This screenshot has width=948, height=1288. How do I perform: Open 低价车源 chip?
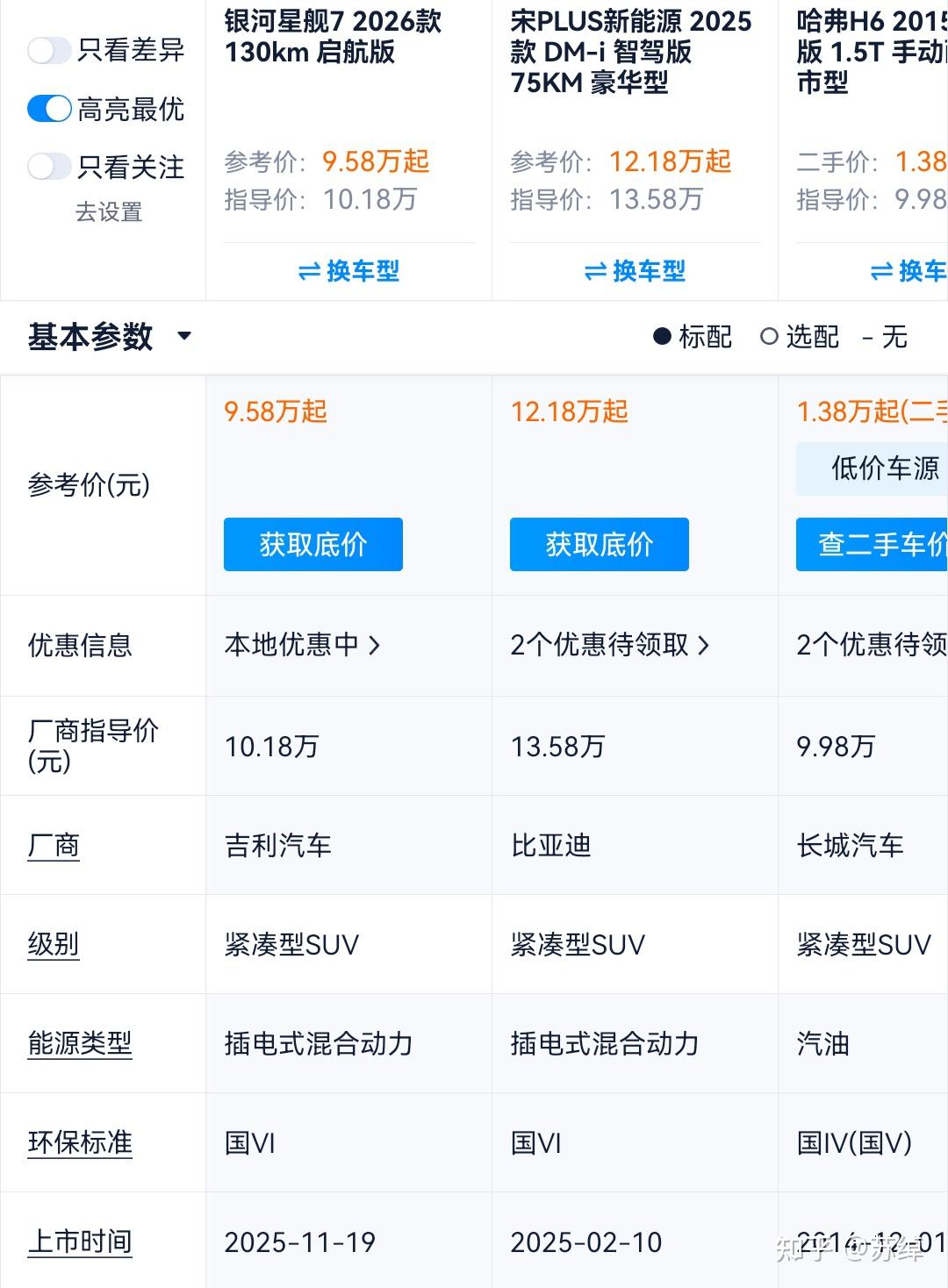click(x=872, y=469)
